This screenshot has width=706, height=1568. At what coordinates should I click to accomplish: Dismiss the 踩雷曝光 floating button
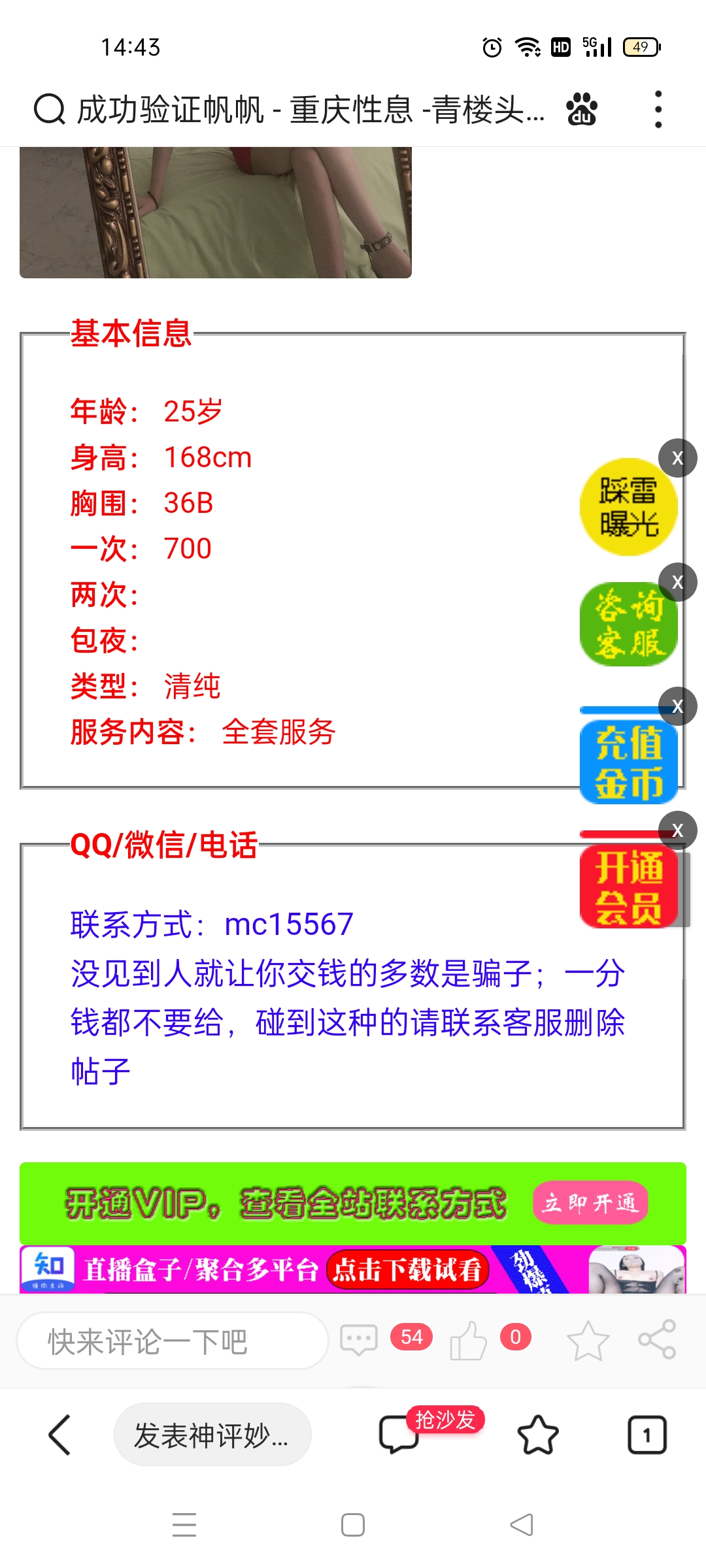pos(677,458)
